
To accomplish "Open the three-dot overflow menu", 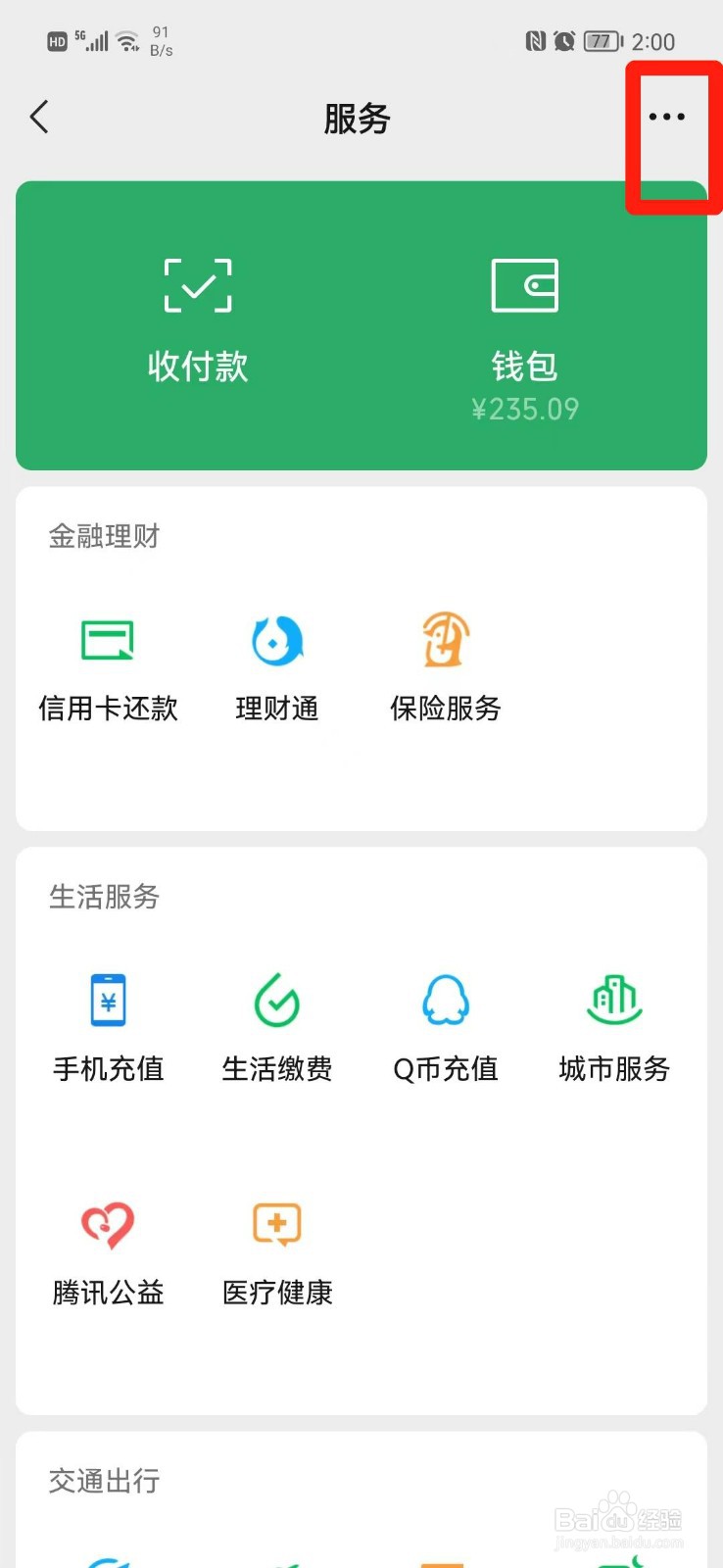I will point(667,117).
